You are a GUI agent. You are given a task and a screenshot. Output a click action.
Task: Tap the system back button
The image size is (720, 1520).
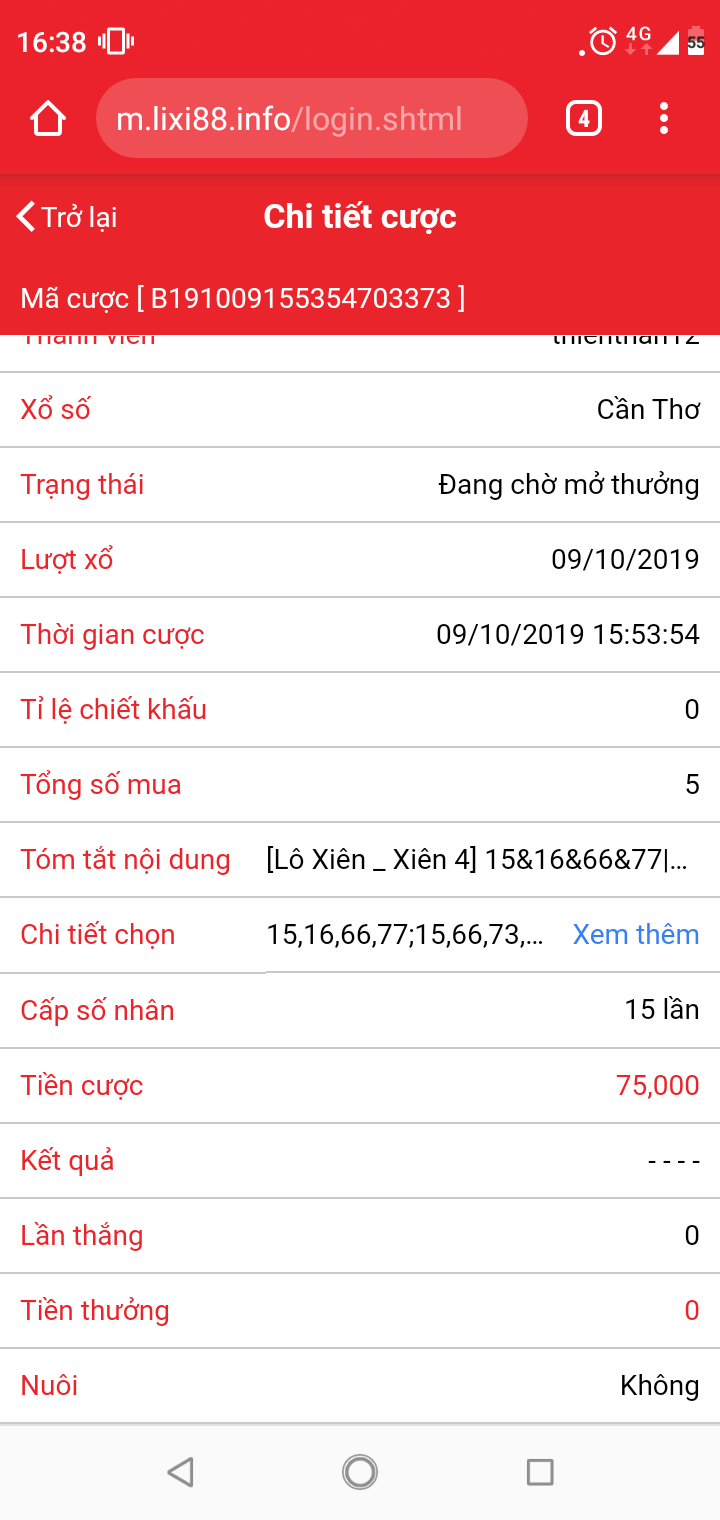pos(180,1471)
